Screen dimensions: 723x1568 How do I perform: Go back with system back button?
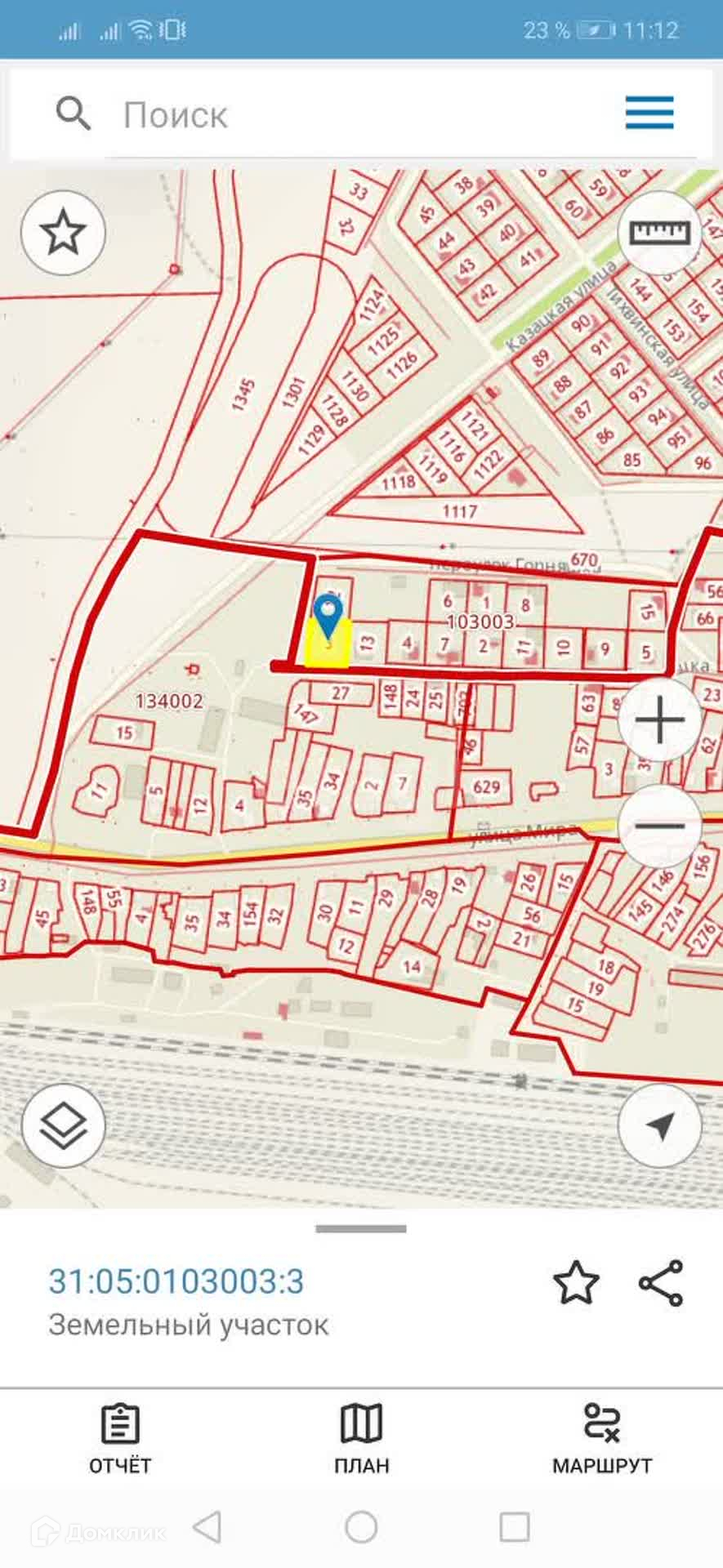tap(208, 1526)
